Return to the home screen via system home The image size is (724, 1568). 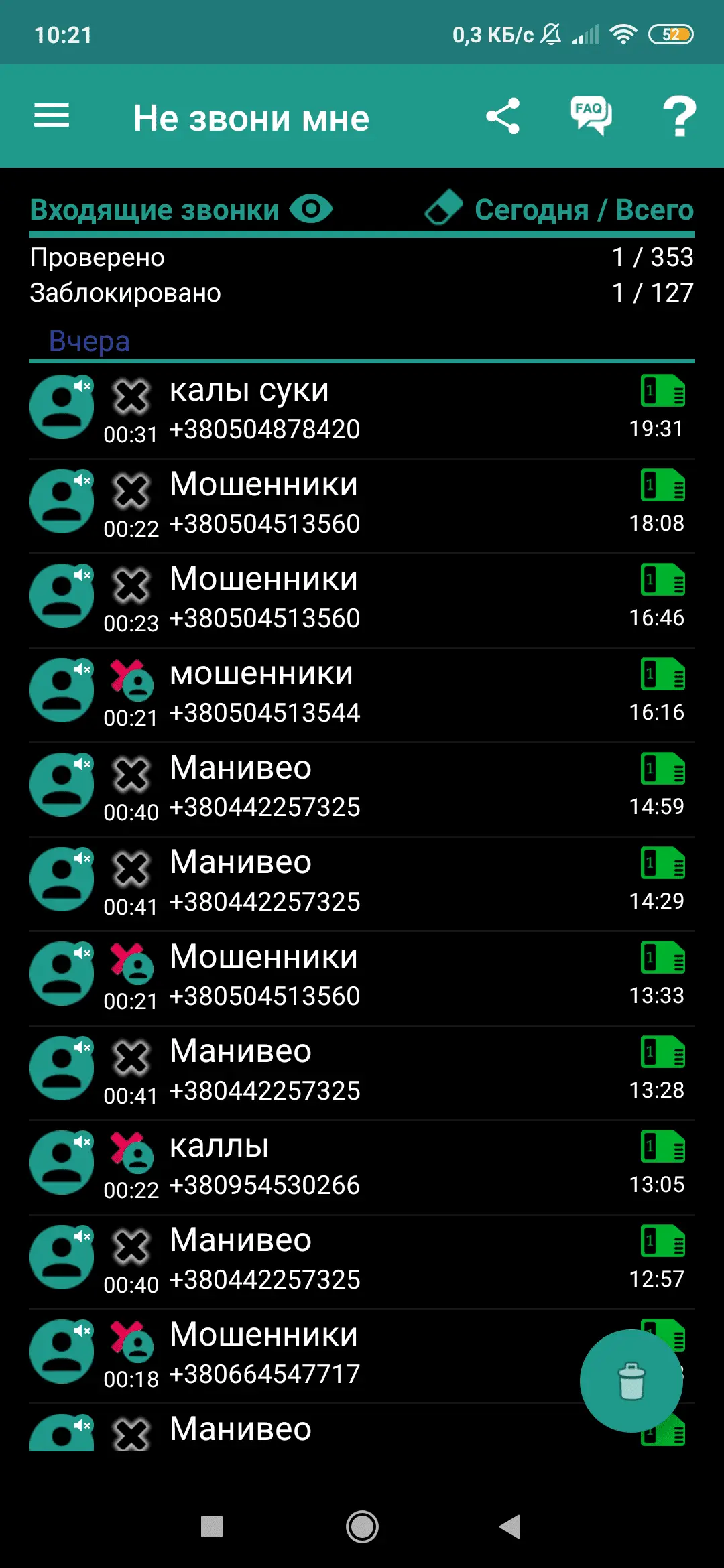point(362,1526)
